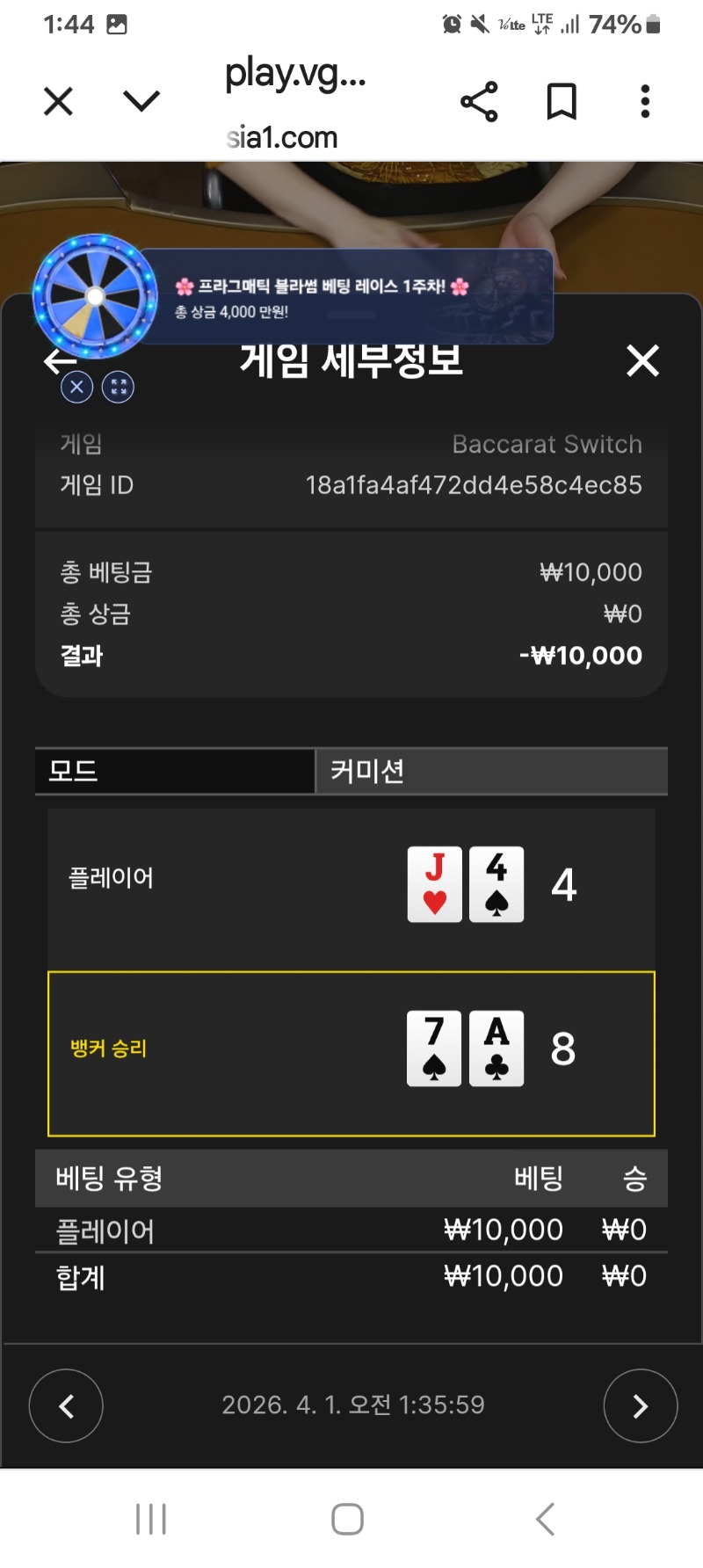Dismiss the spin wheel promo widget
Viewport: 703px width, 1568px height.
77,387
